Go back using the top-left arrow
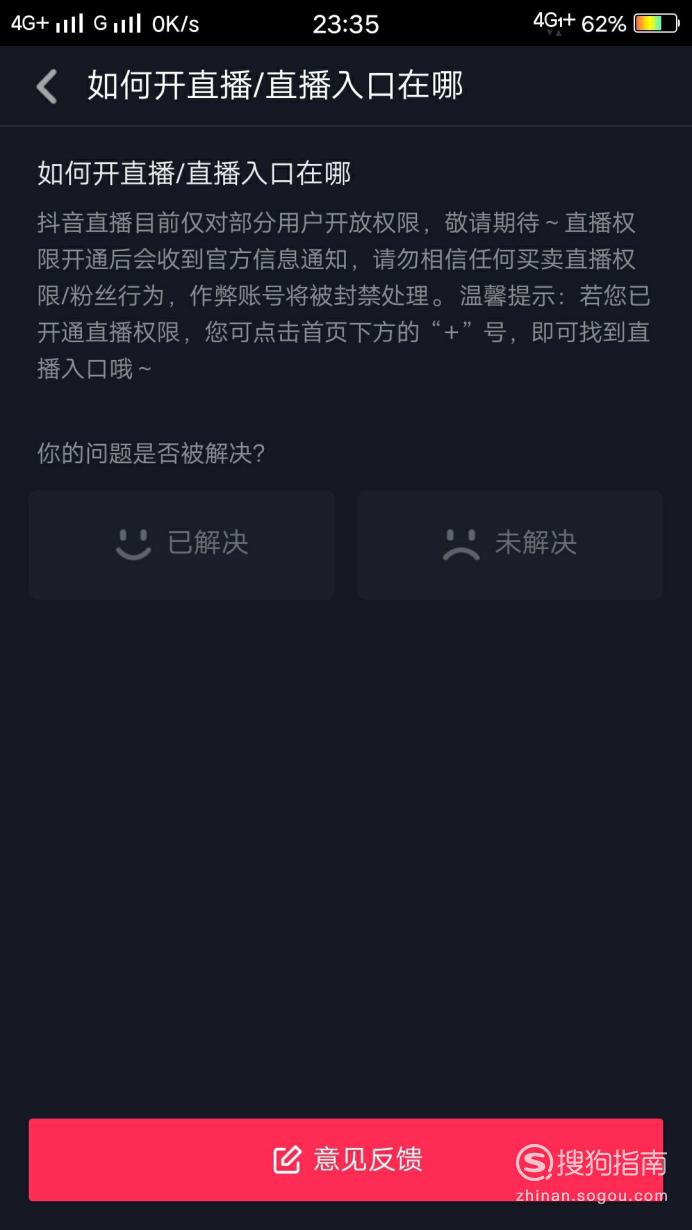Screen dimensions: 692x1230 pos(46,86)
